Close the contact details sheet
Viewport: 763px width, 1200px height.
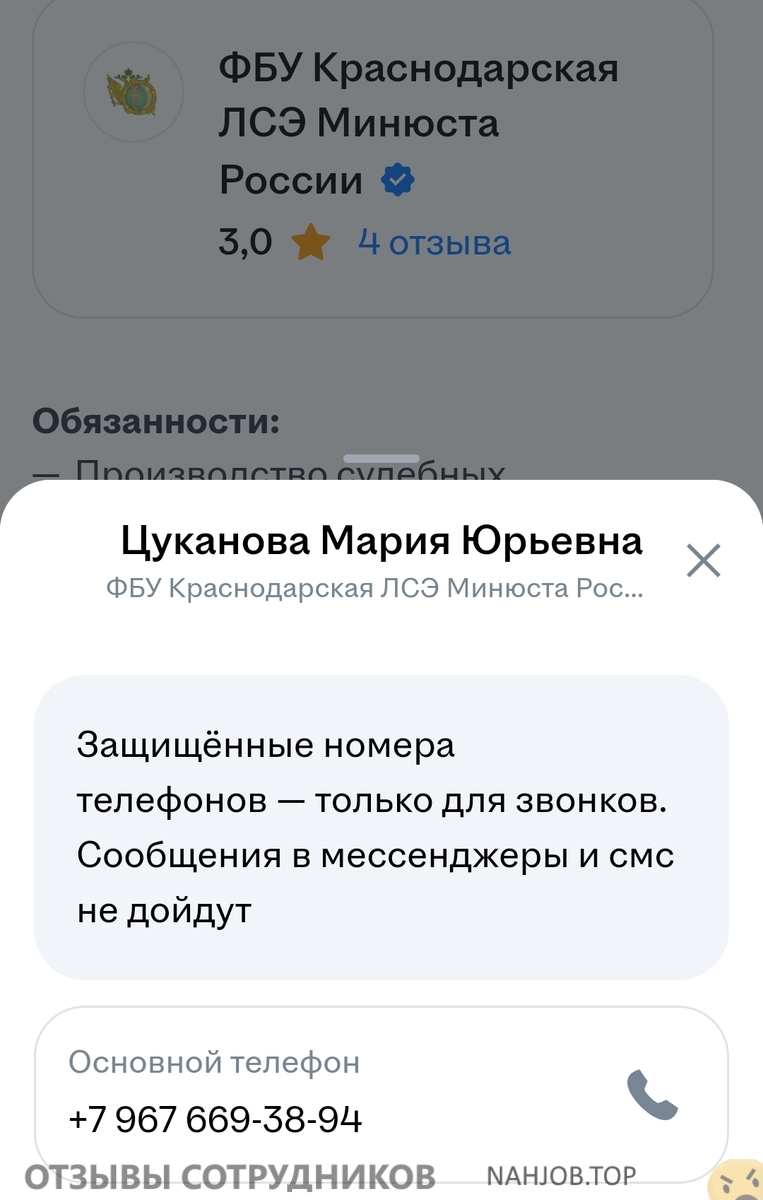tap(703, 561)
